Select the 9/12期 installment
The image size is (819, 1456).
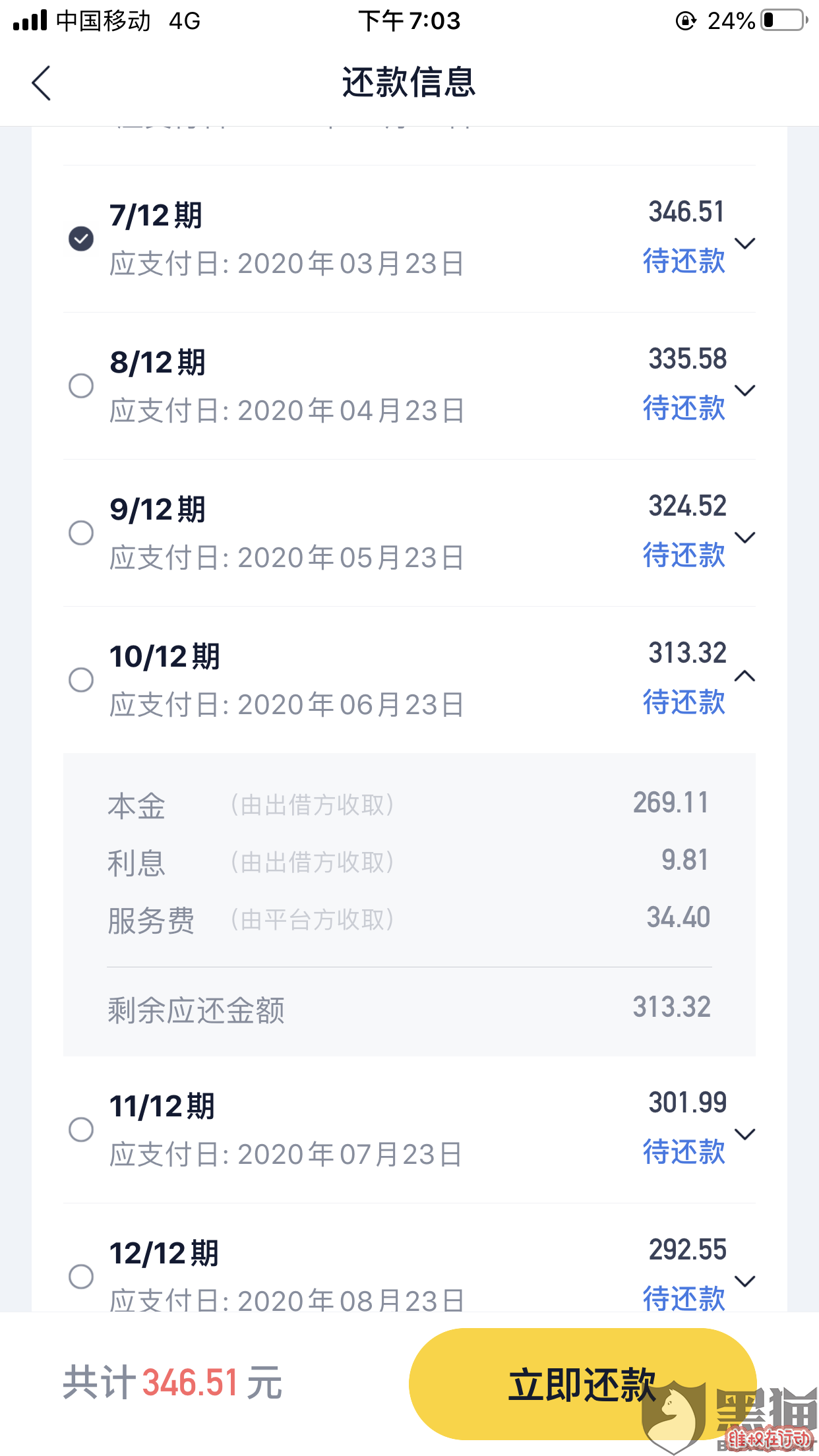(x=81, y=533)
